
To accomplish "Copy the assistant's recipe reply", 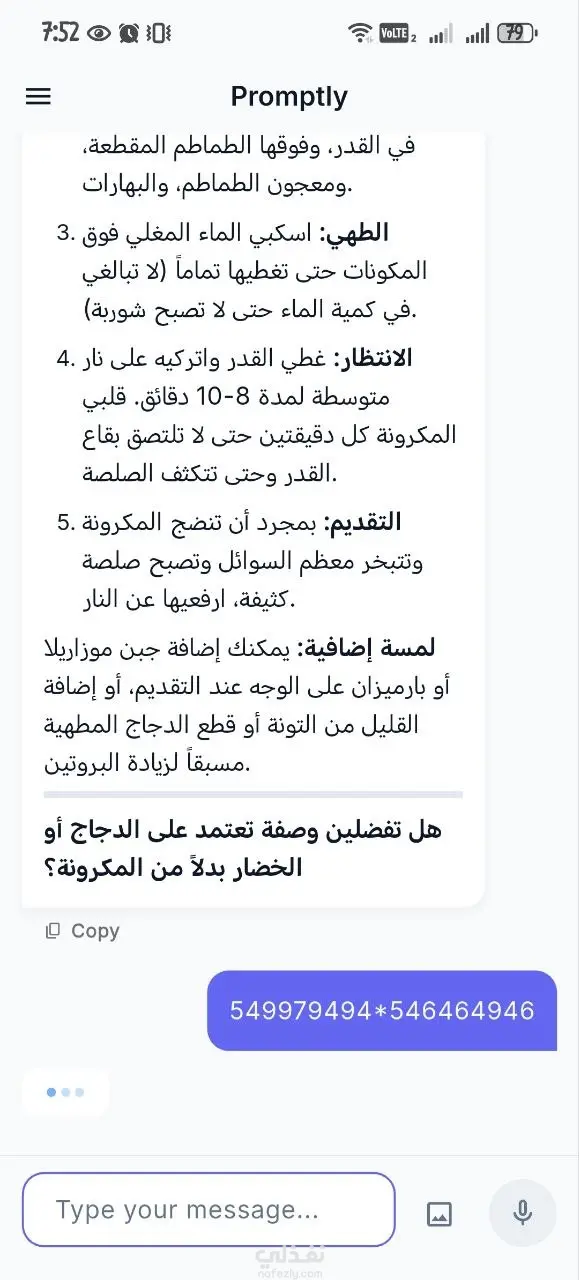I will (x=82, y=931).
